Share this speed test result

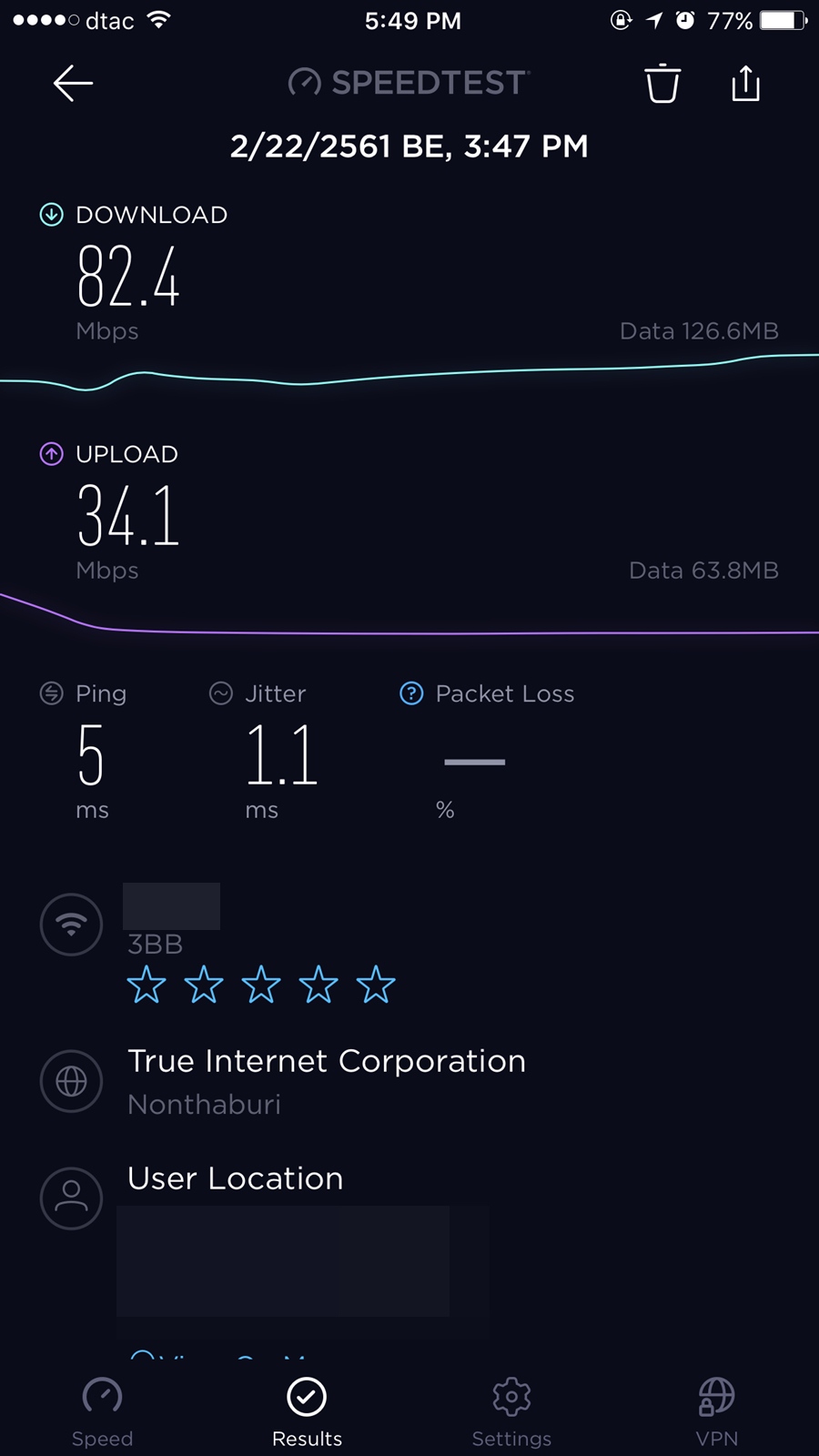745,83
